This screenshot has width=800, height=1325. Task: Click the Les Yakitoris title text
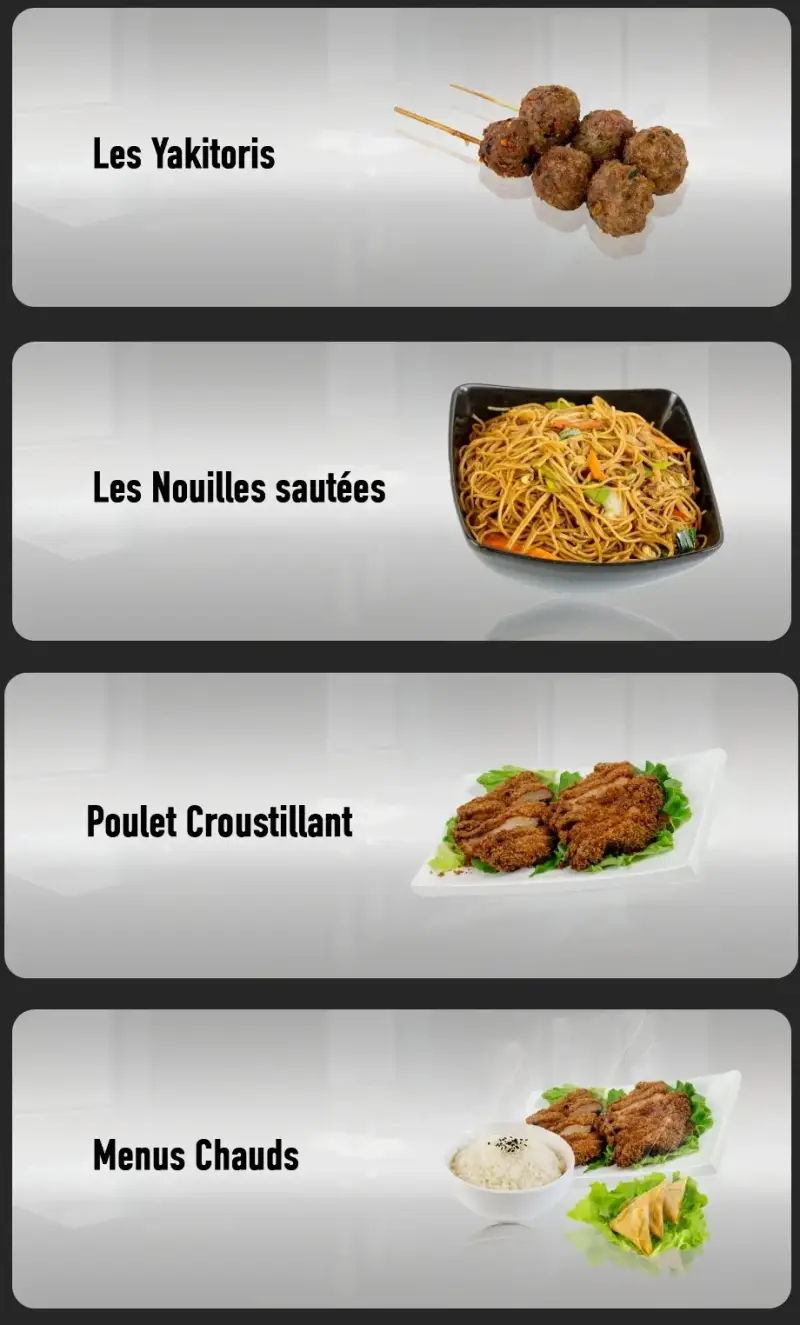click(185, 155)
